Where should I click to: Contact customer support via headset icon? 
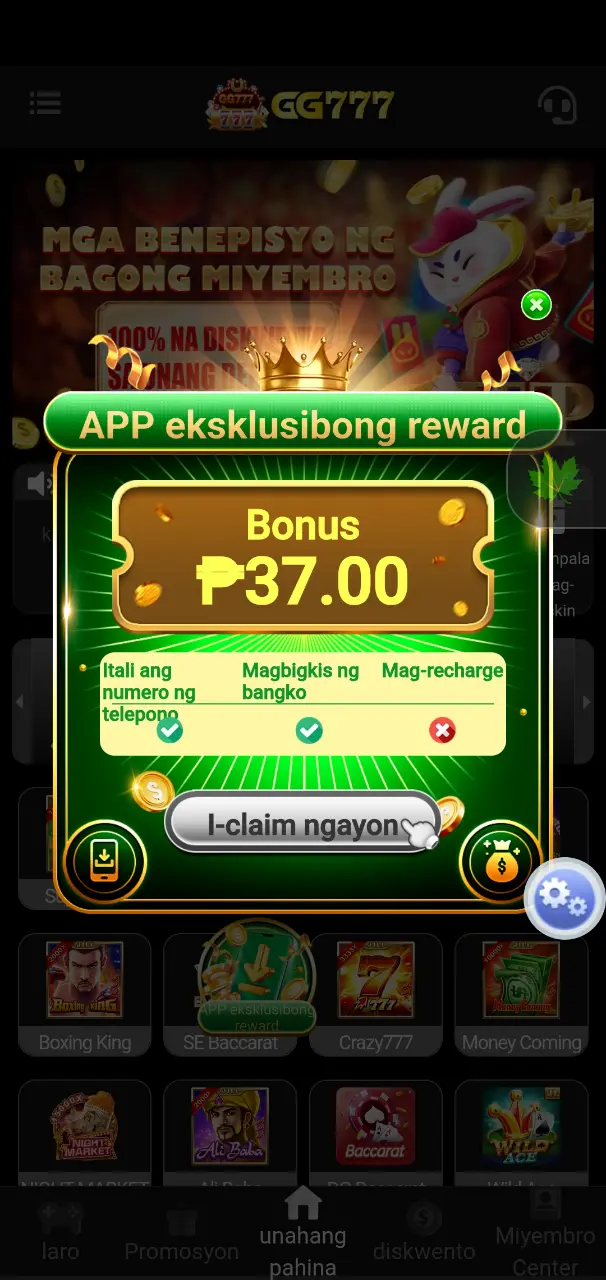click(x=556, y=104)
